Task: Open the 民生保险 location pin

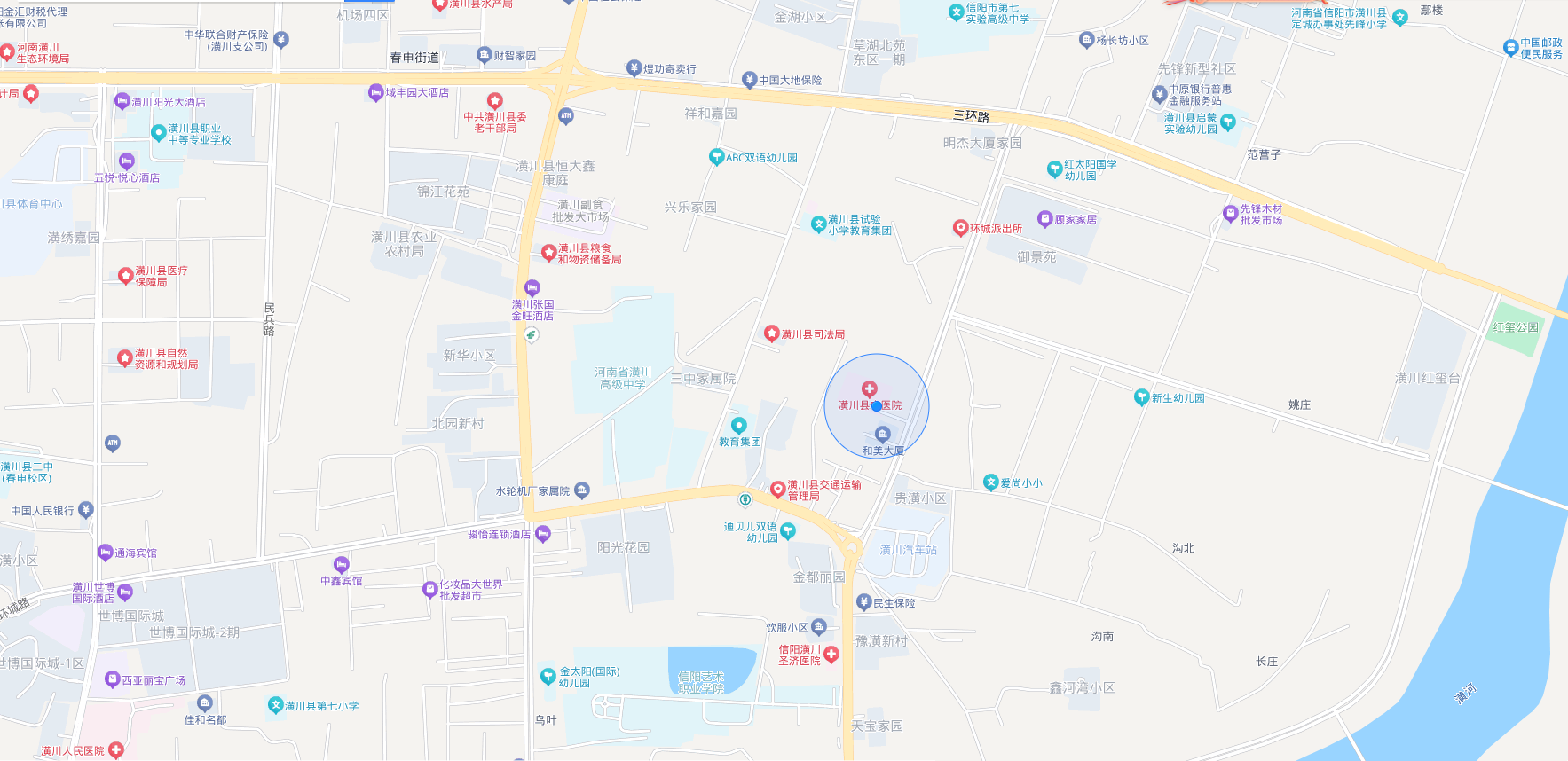Action: click(863, 602)
